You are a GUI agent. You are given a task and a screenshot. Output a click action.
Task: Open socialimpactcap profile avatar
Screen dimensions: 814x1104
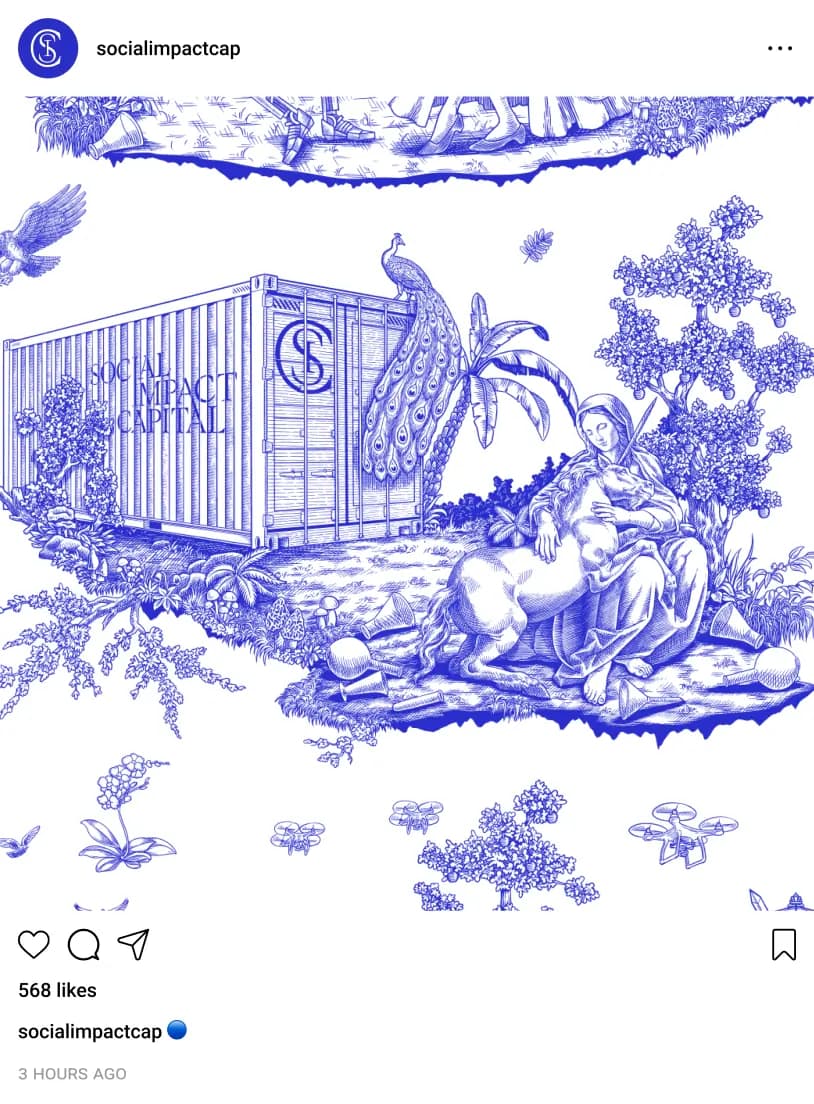point(48,48)
